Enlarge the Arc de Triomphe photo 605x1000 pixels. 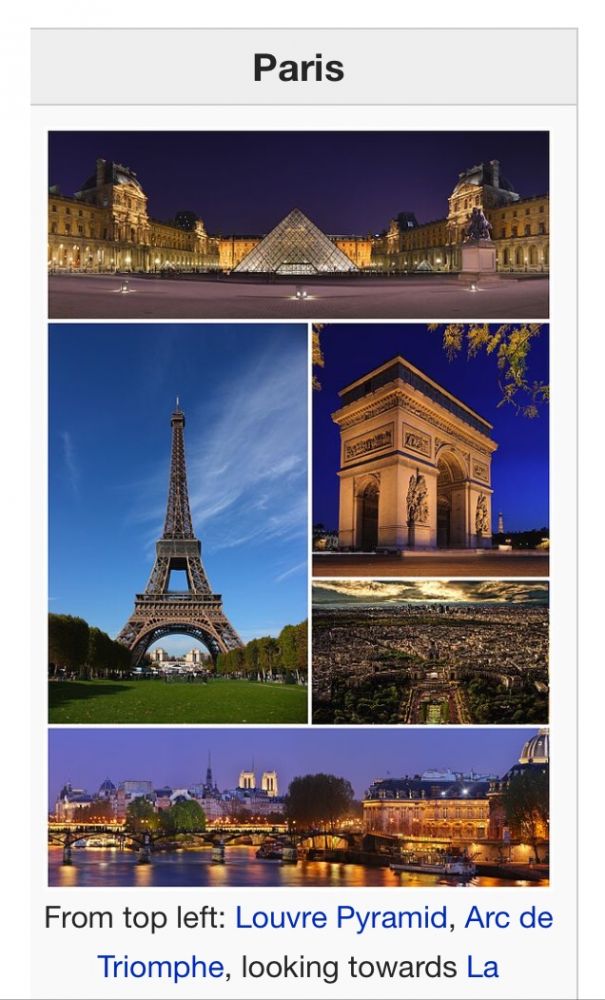coord(430,449)
